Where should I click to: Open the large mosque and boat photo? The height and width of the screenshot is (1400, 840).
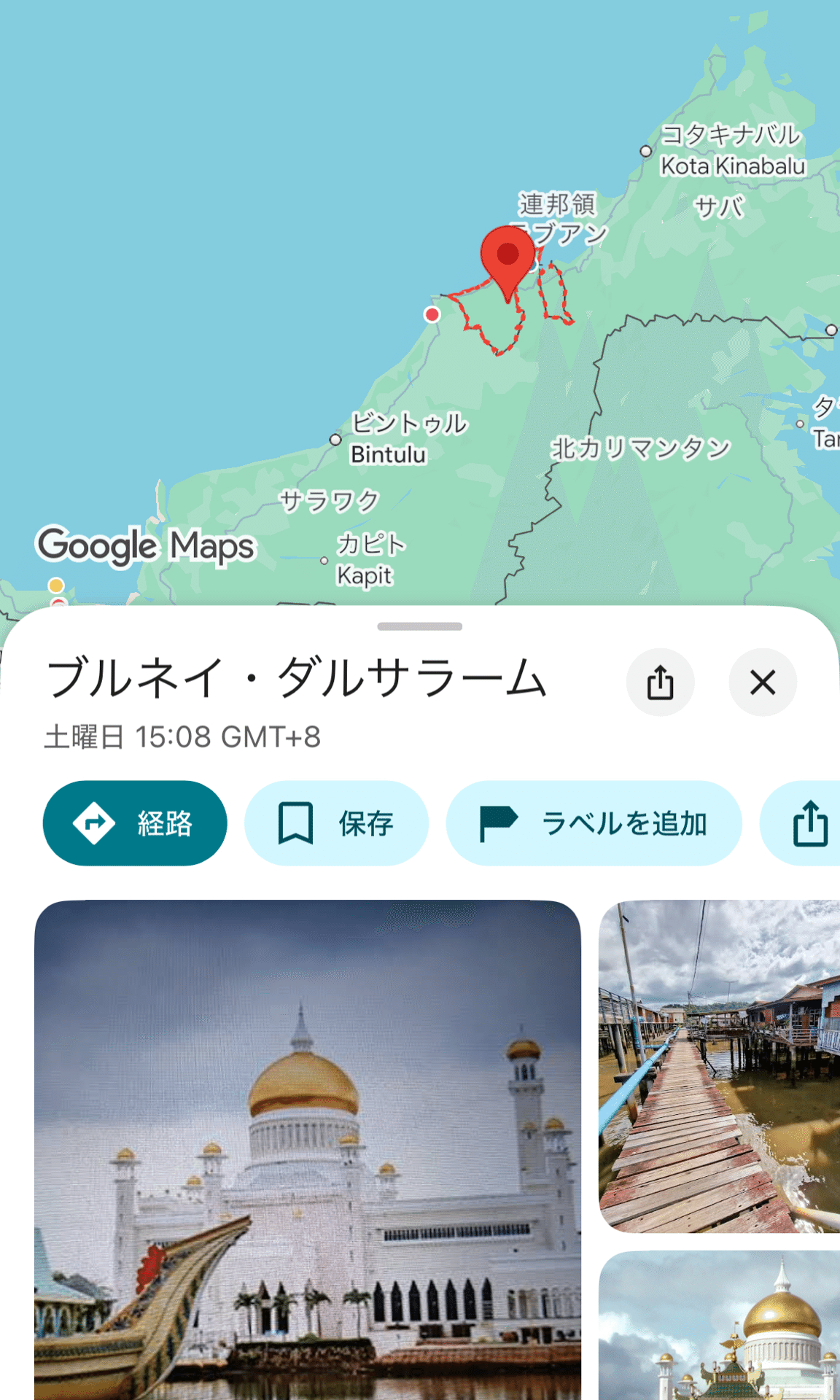click(x=308, y=1149)
